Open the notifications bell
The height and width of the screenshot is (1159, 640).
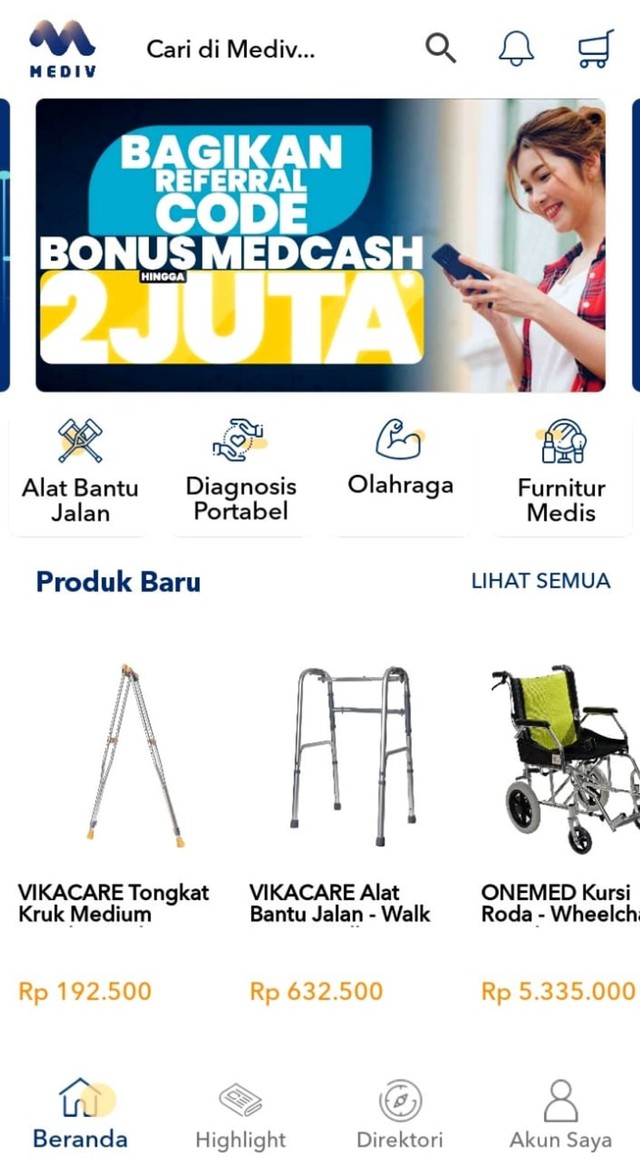click(517, 48)
